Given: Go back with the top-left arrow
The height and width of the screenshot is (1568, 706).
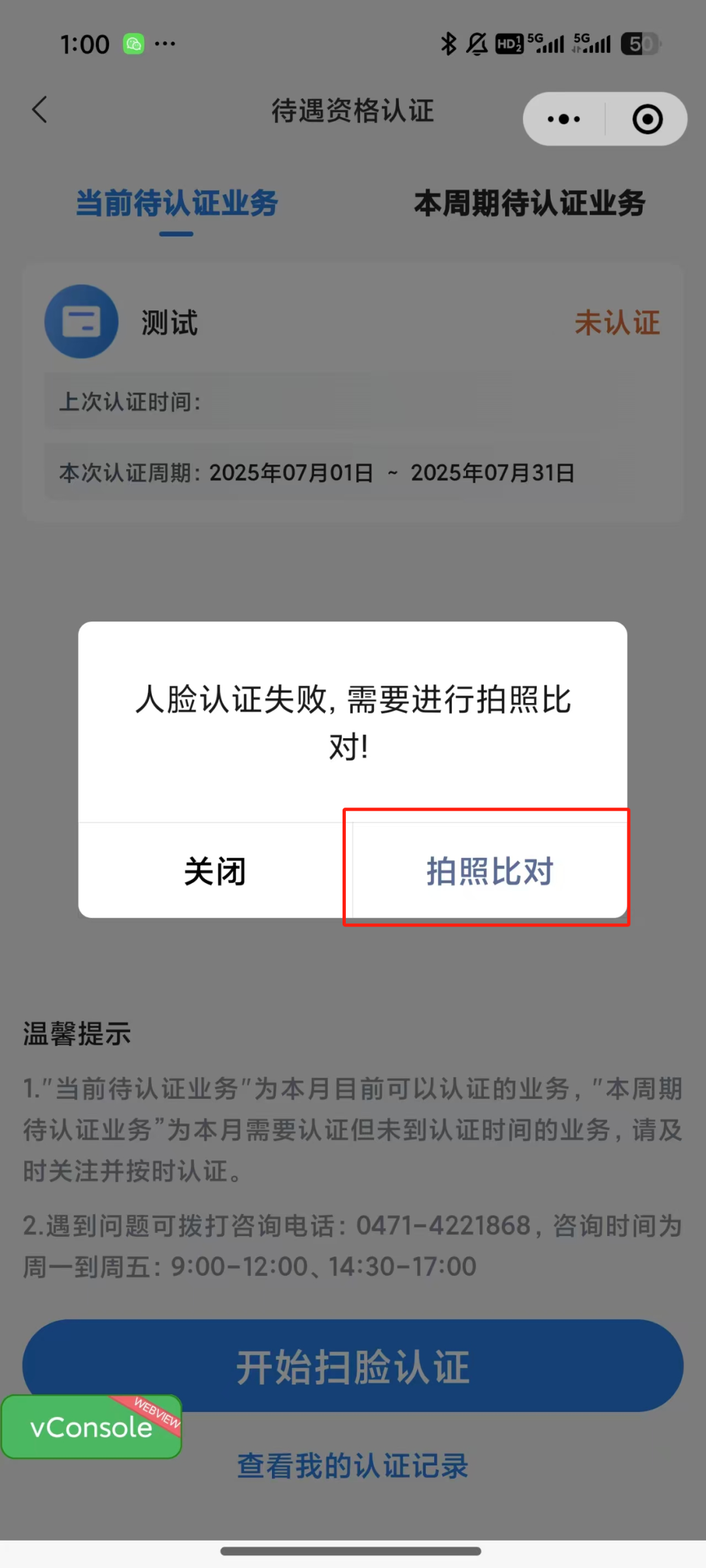Looking at the screenshot, I should (40, 110).
